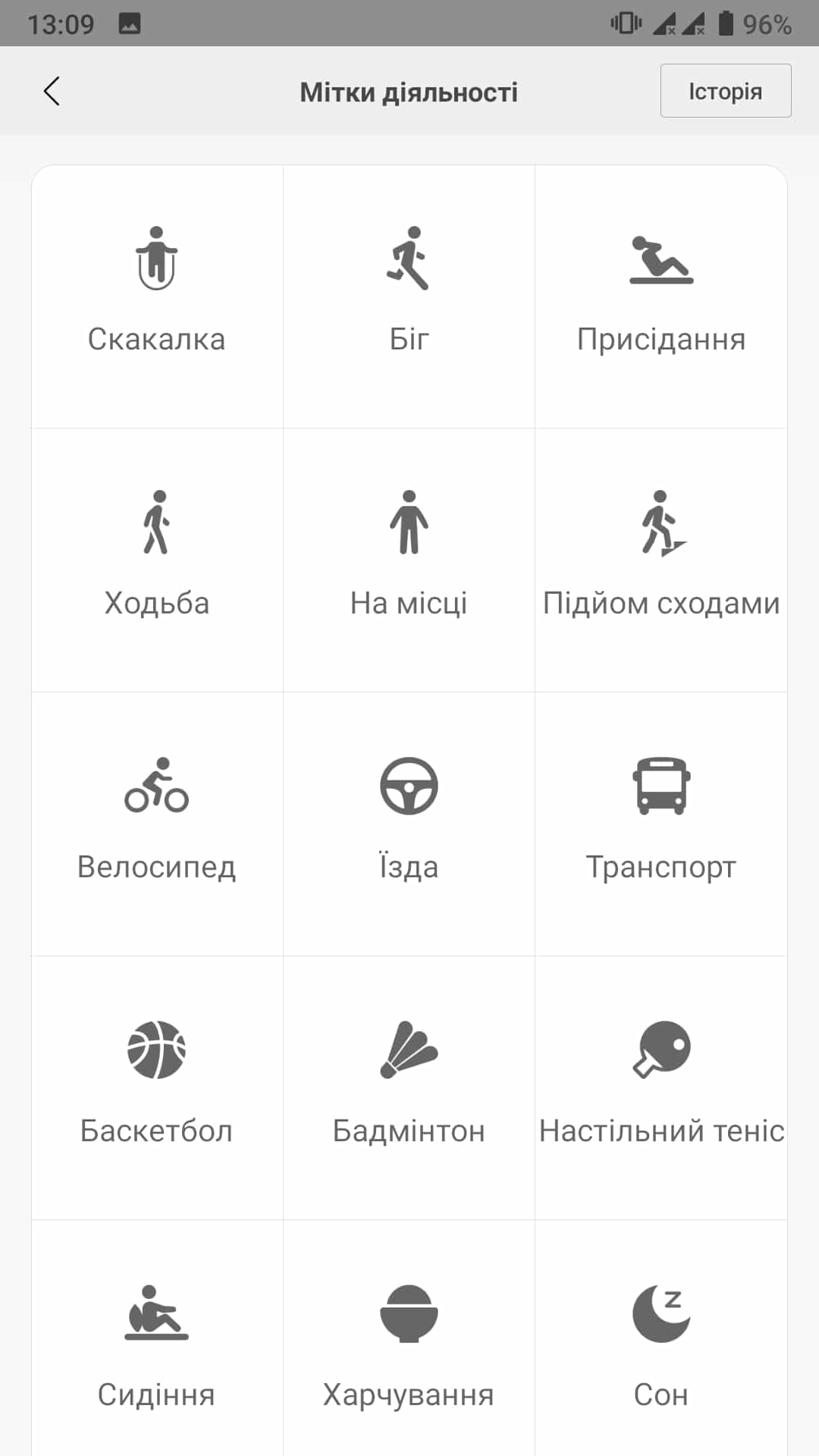Select the Присідання activity tile

click(661, 296)
